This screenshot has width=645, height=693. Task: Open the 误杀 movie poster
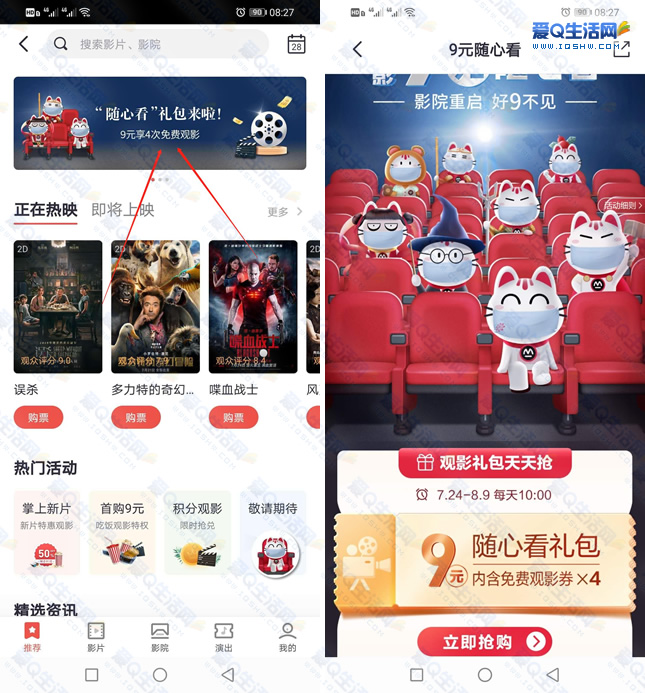coord(58,306)
